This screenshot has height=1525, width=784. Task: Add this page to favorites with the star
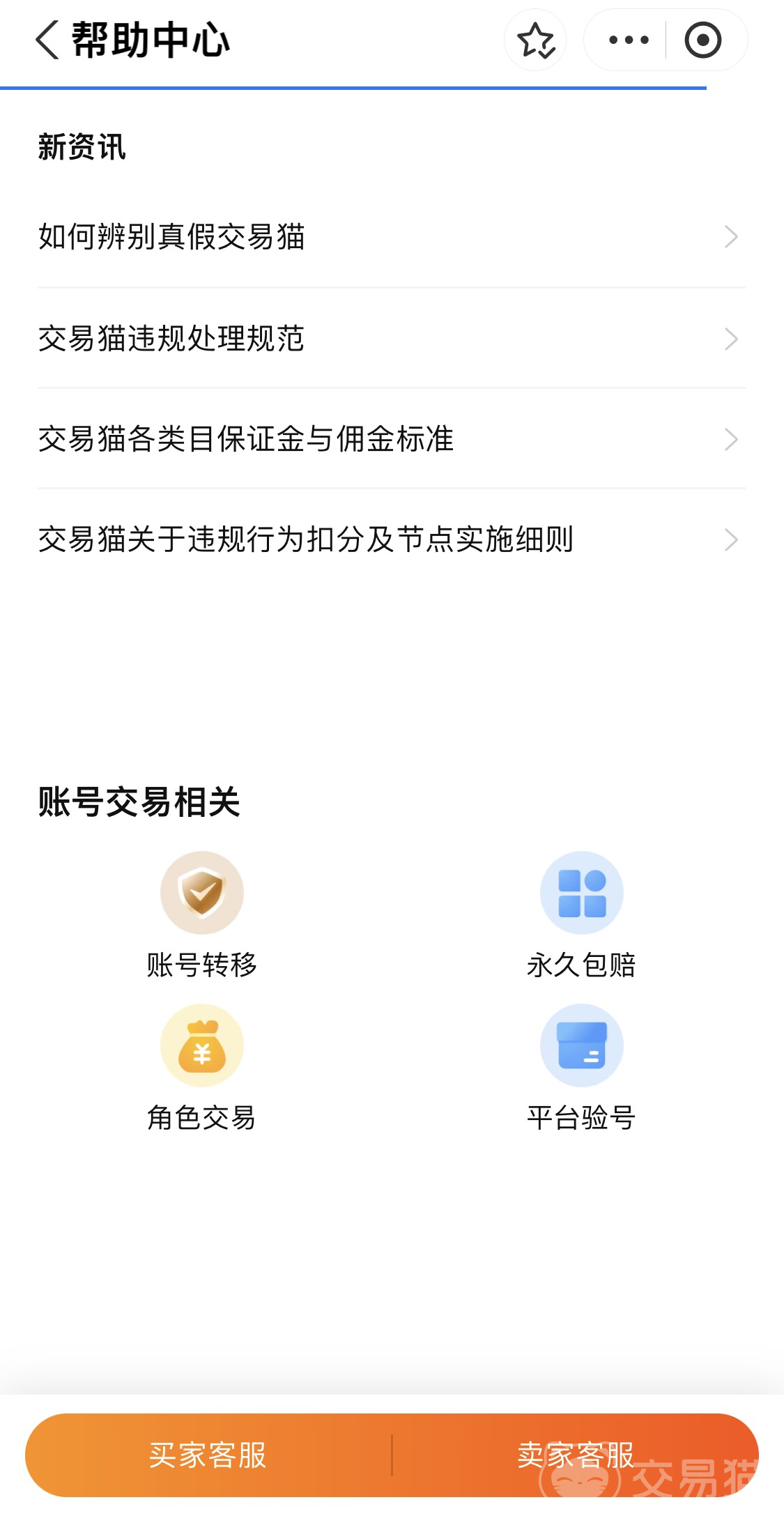pyautogui.click(x=535, y=40)
